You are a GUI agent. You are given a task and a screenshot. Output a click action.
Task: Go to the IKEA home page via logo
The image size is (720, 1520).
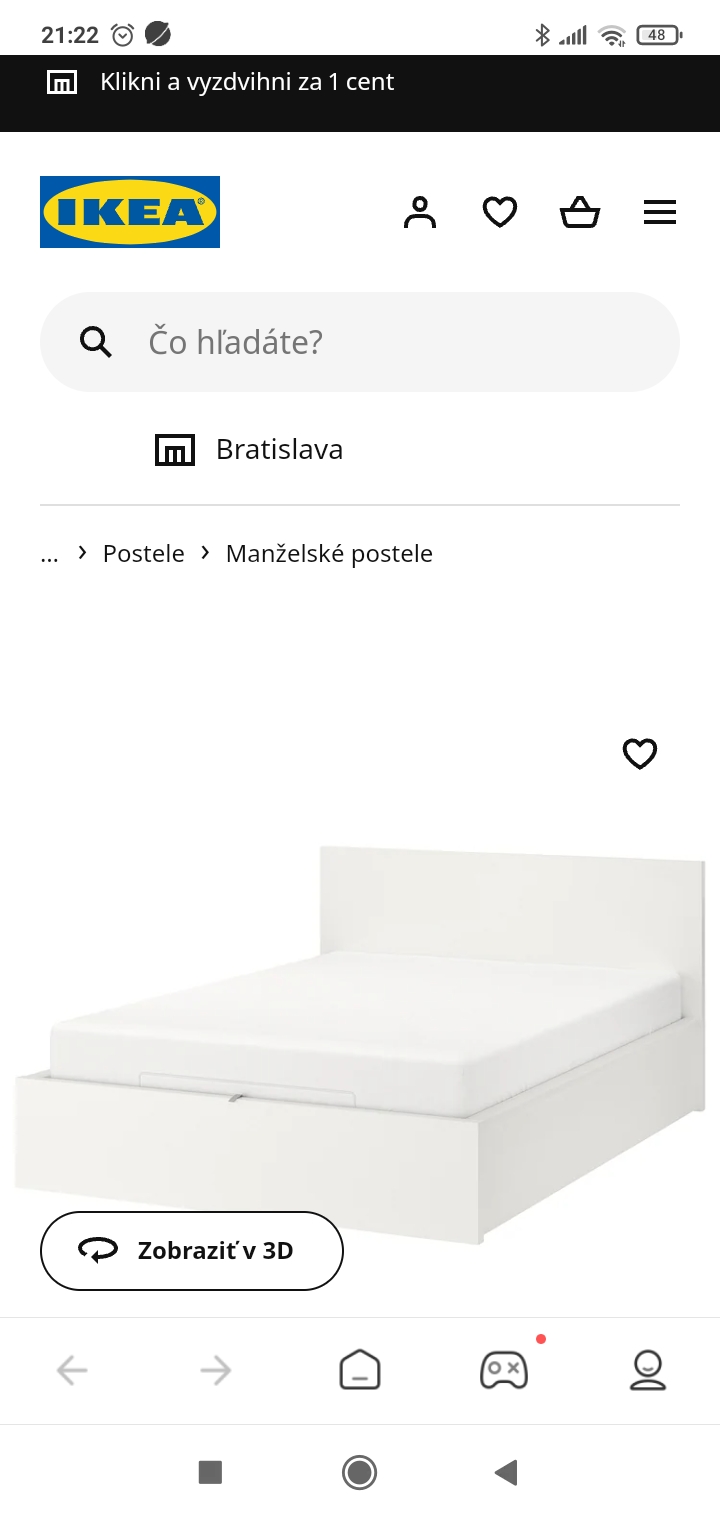(130, 212)
